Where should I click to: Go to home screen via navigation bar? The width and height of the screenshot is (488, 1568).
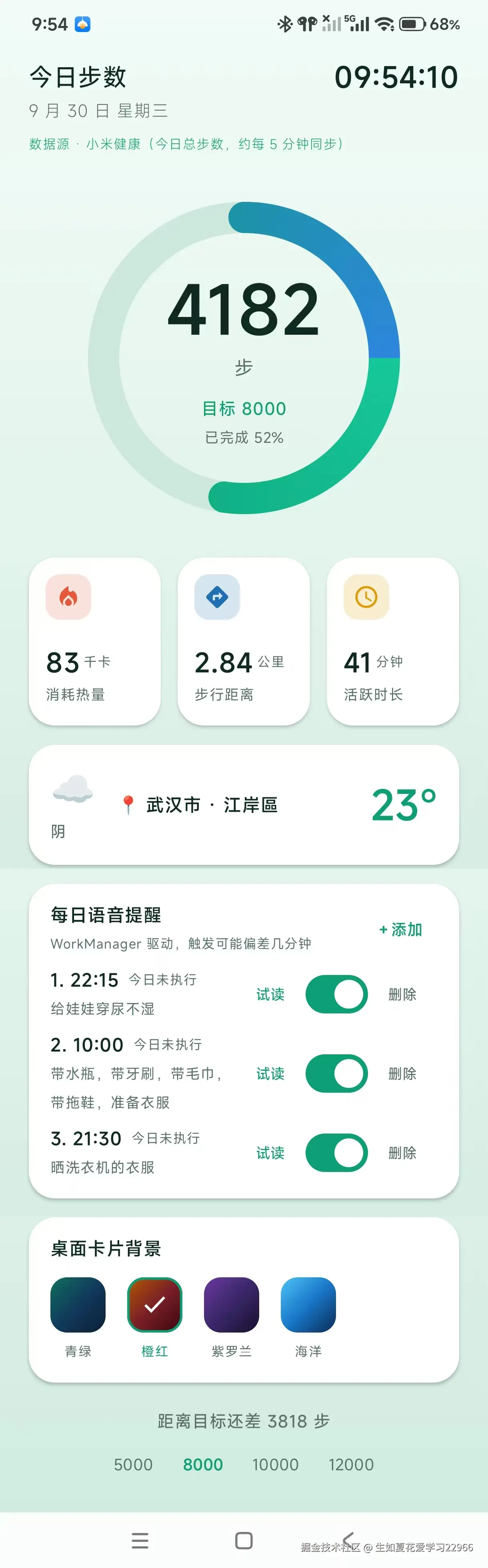[244, 1541]
